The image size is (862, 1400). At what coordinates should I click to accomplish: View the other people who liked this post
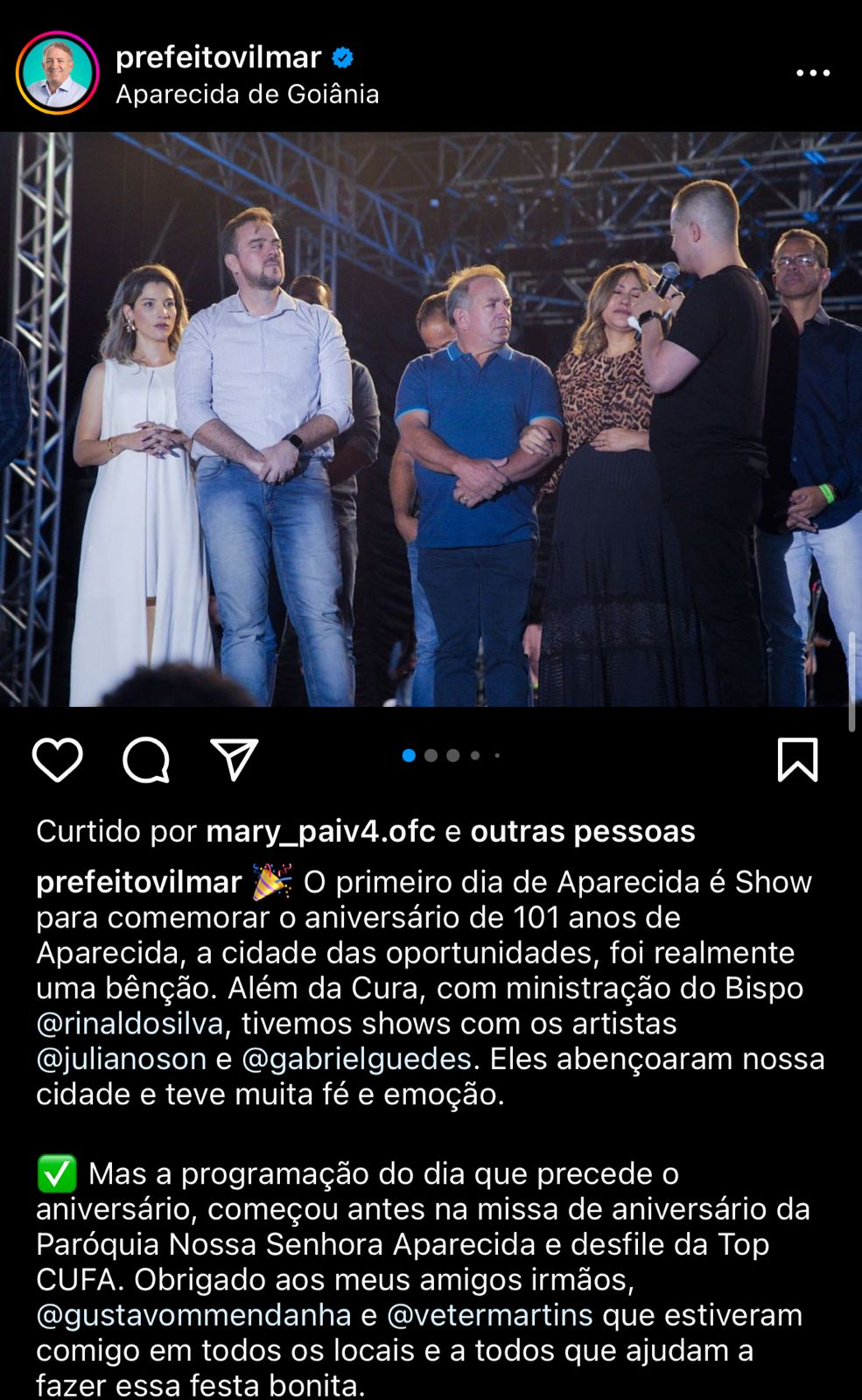click(582, 831)
